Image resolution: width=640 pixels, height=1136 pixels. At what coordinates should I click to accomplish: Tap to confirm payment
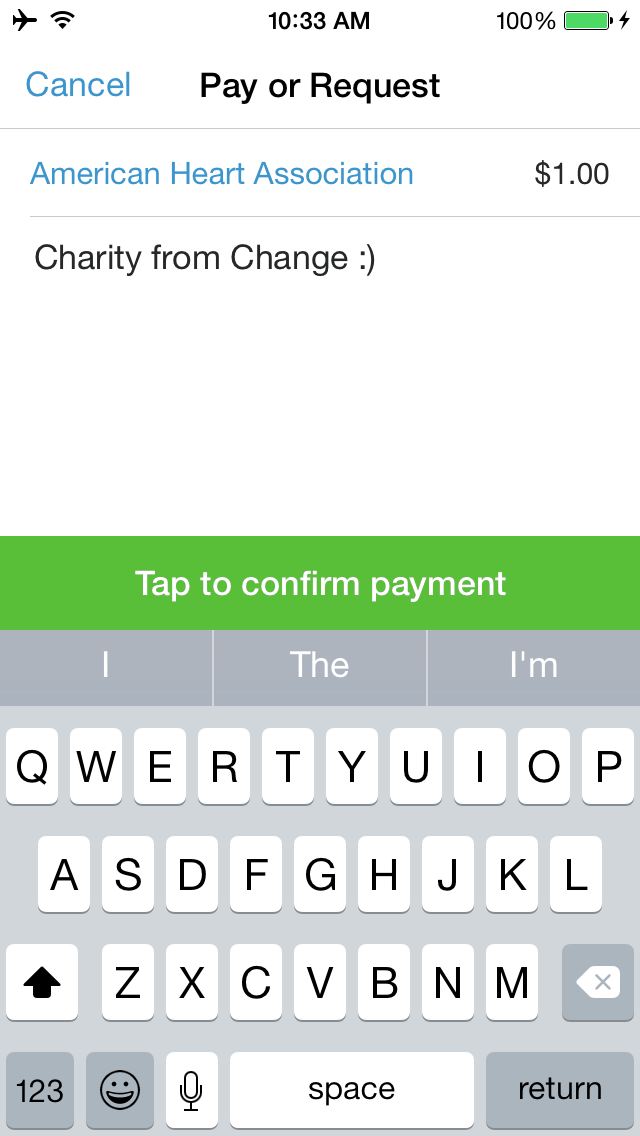pos(320,583)
